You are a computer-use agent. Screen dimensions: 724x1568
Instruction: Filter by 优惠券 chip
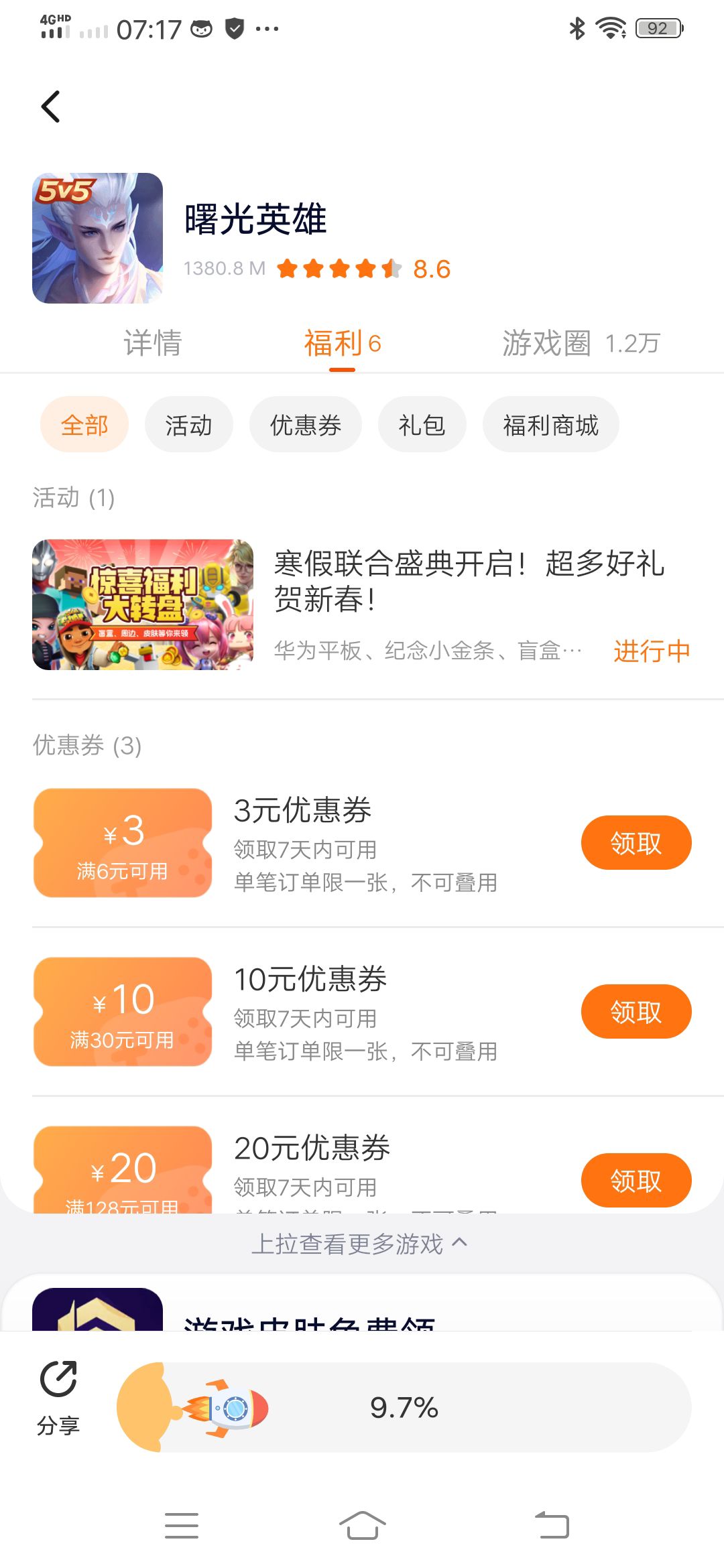306,425
